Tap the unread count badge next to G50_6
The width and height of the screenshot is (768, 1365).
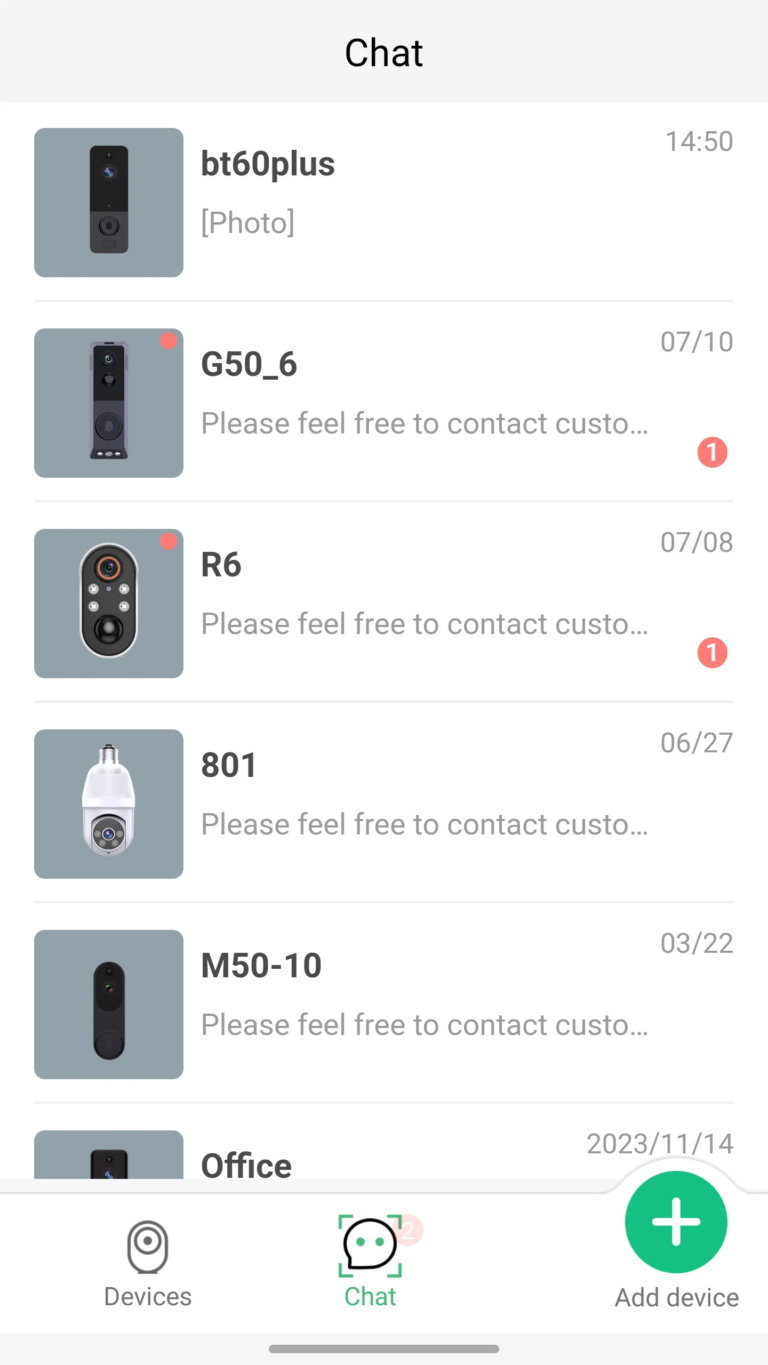pos(712,452)
